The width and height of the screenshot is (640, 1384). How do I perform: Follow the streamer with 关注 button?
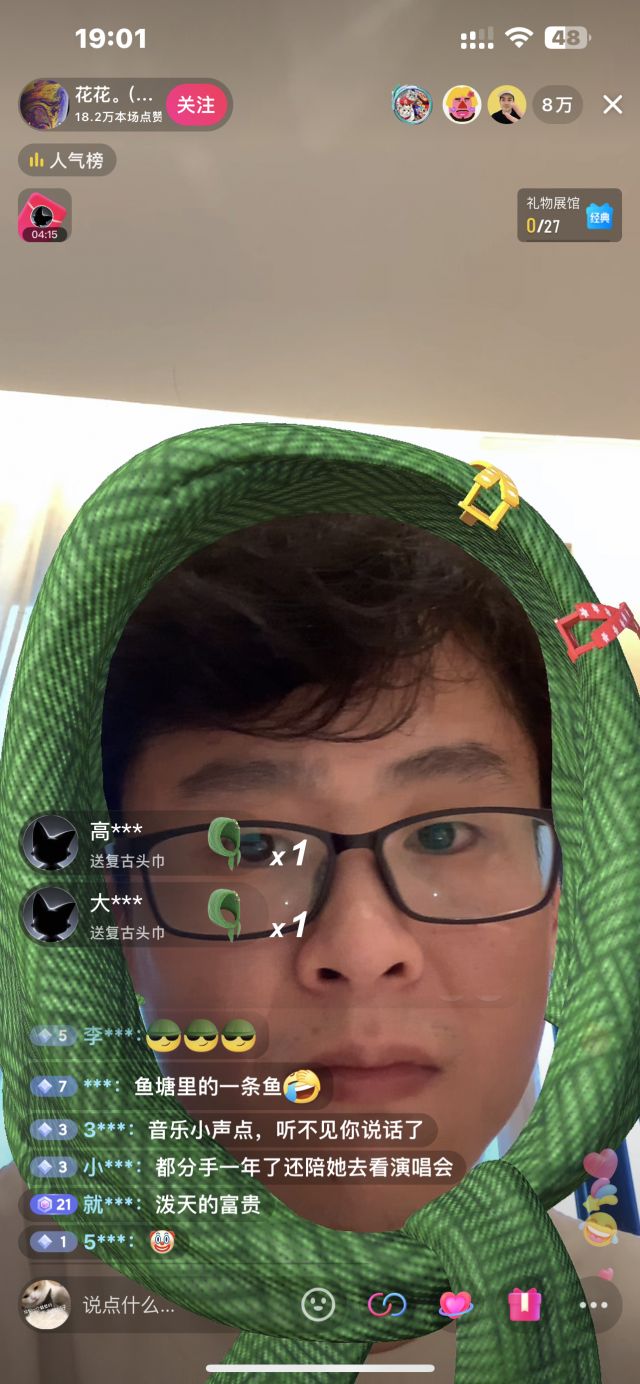click(196, 105)
